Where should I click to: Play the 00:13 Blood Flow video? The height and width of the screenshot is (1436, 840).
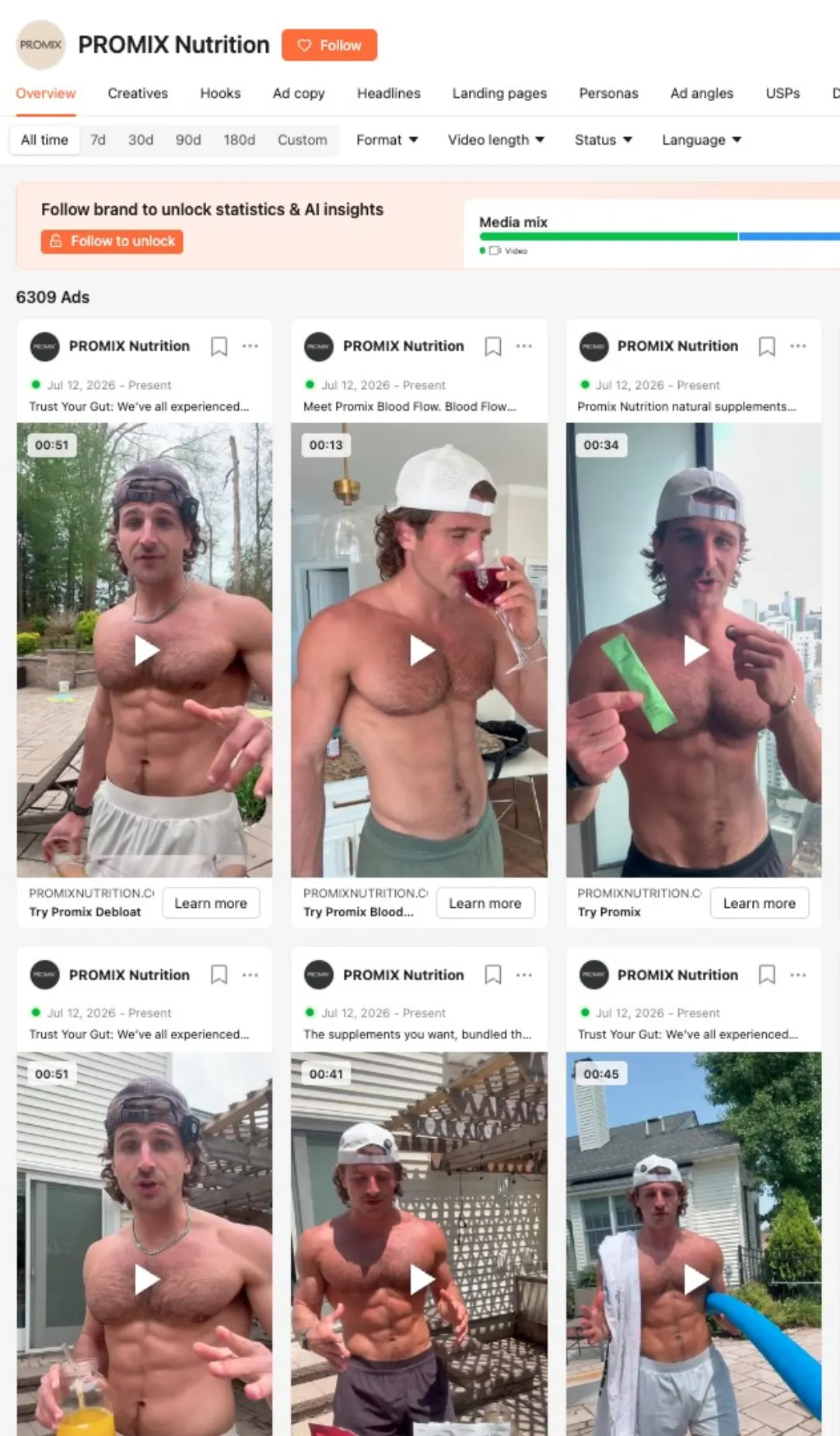tap(421, 650)
